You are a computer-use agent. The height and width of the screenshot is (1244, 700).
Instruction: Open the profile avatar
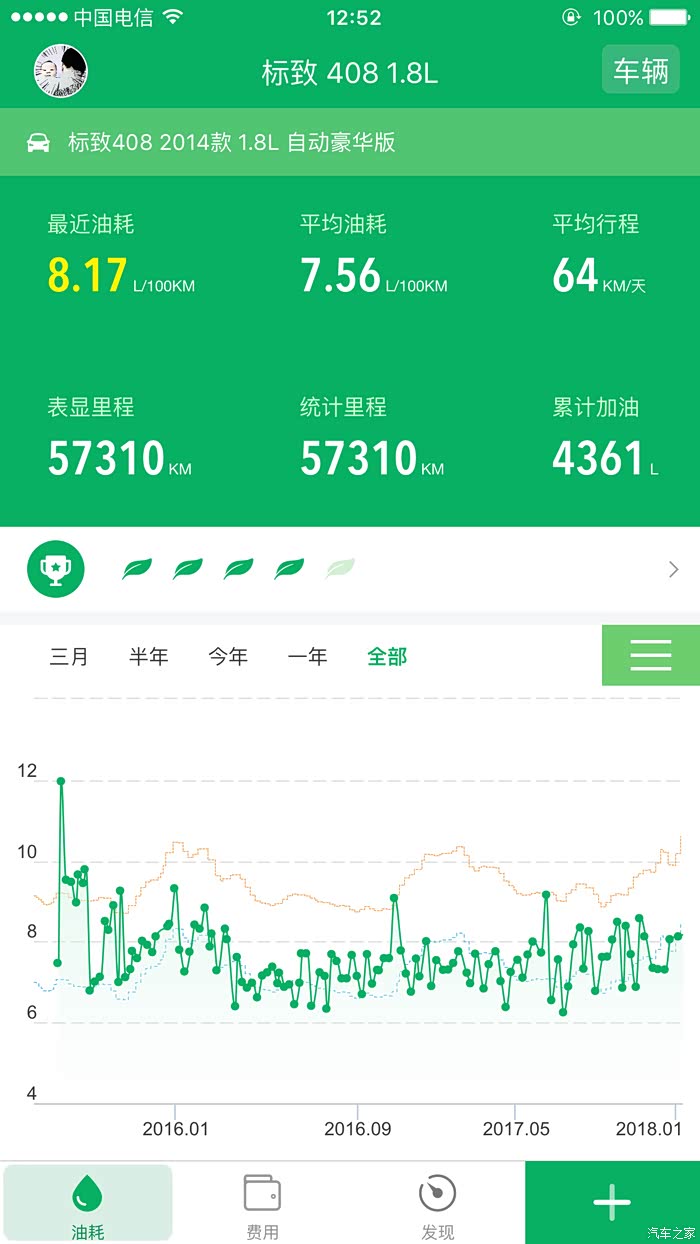pos(61,72)
